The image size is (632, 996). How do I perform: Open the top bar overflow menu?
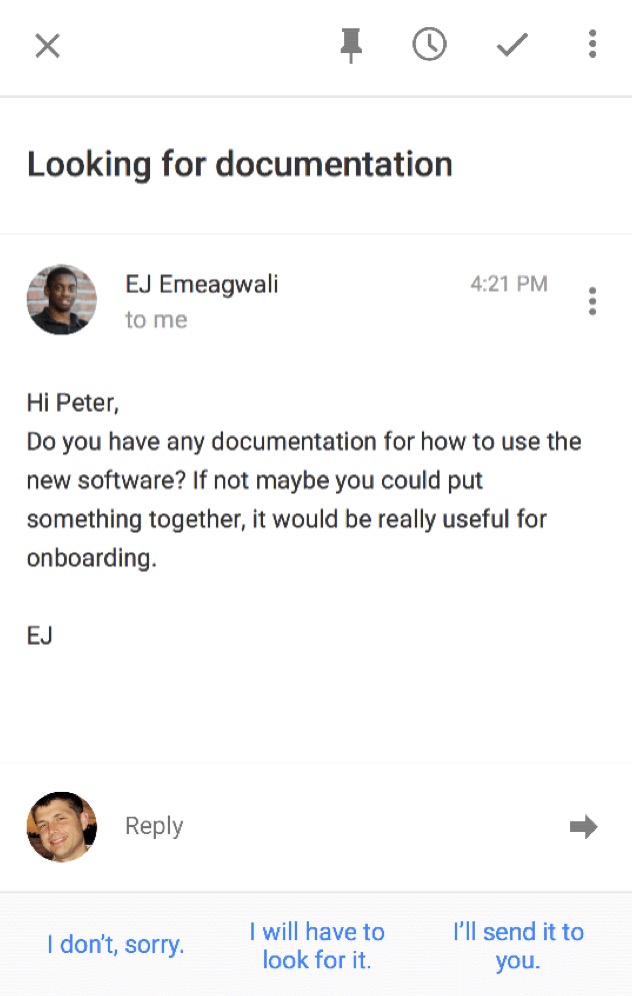coord(592,44)
